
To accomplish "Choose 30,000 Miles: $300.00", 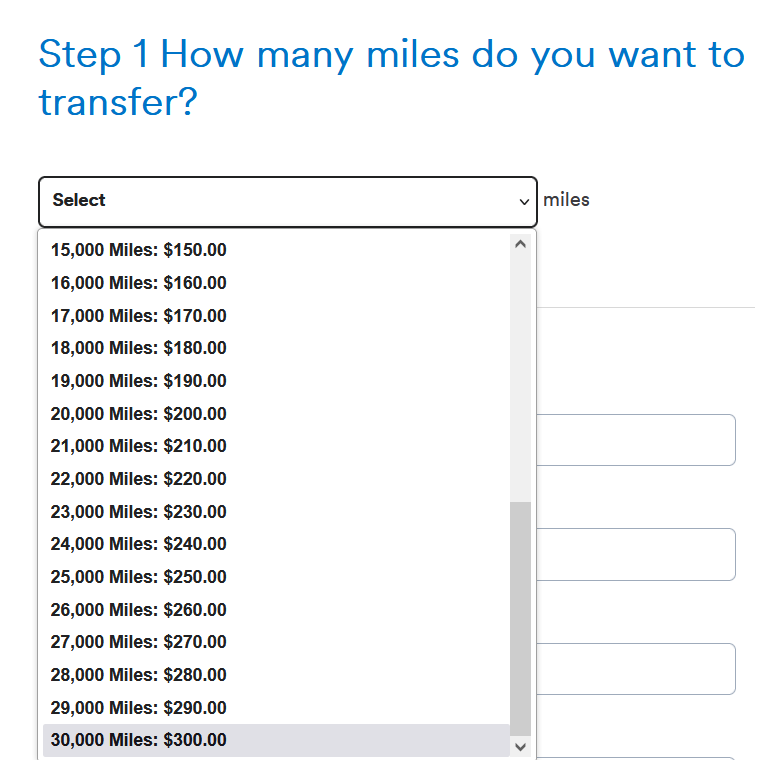I will coord(139,740).
